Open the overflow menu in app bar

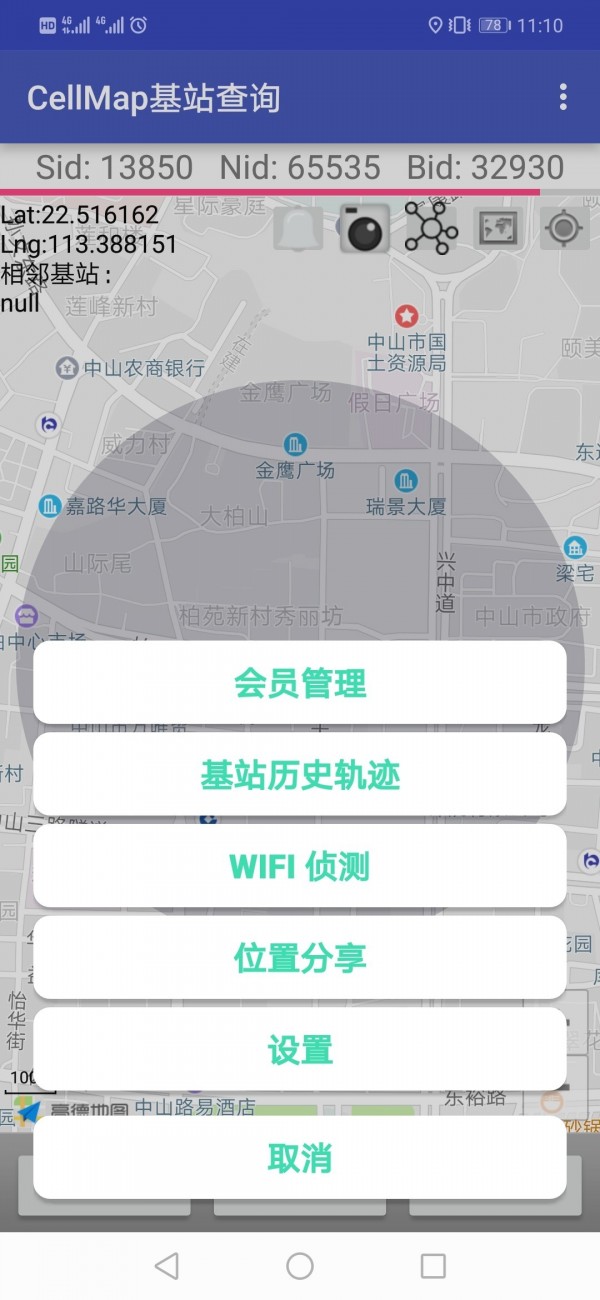pyautogui.click(x=563, y=97)
